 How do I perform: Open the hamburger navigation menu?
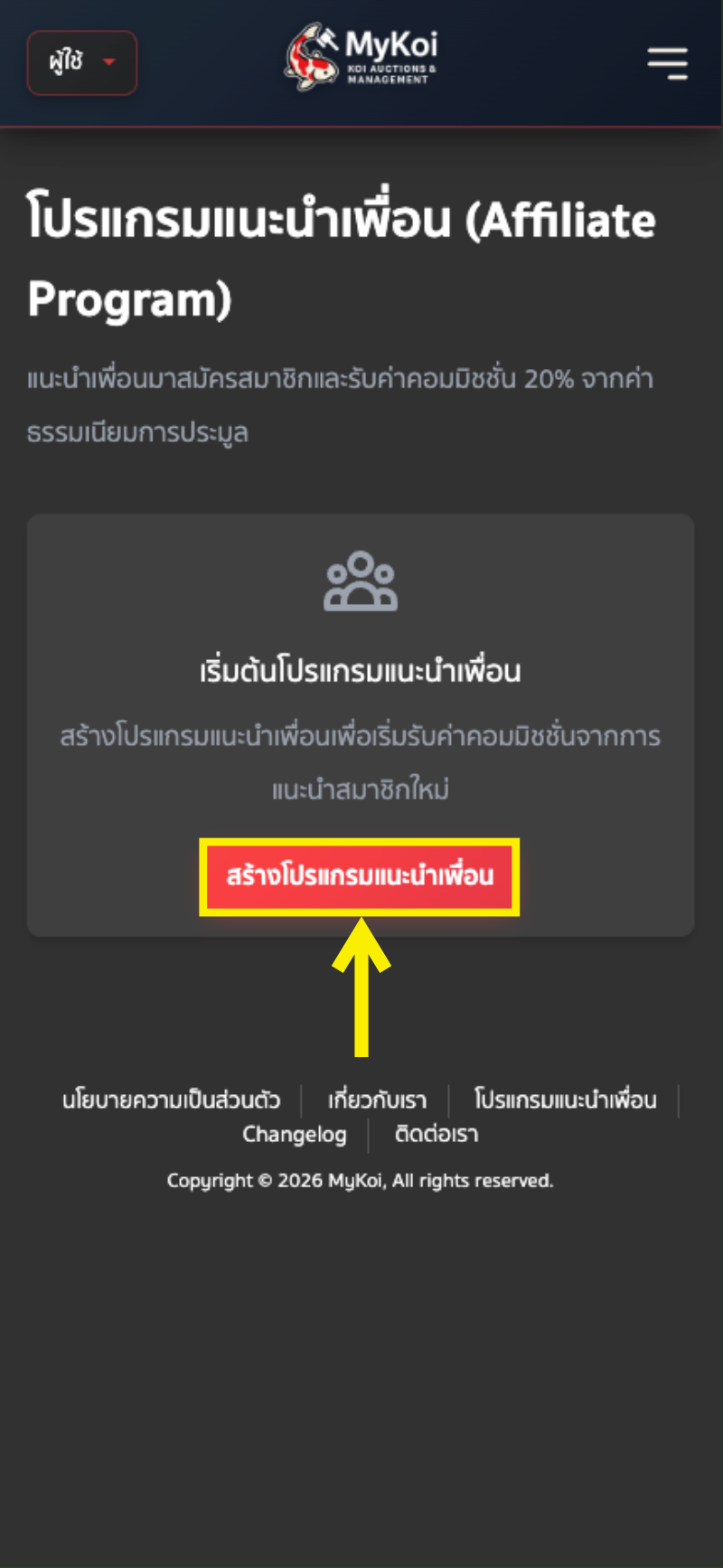[x=667, y=62]
